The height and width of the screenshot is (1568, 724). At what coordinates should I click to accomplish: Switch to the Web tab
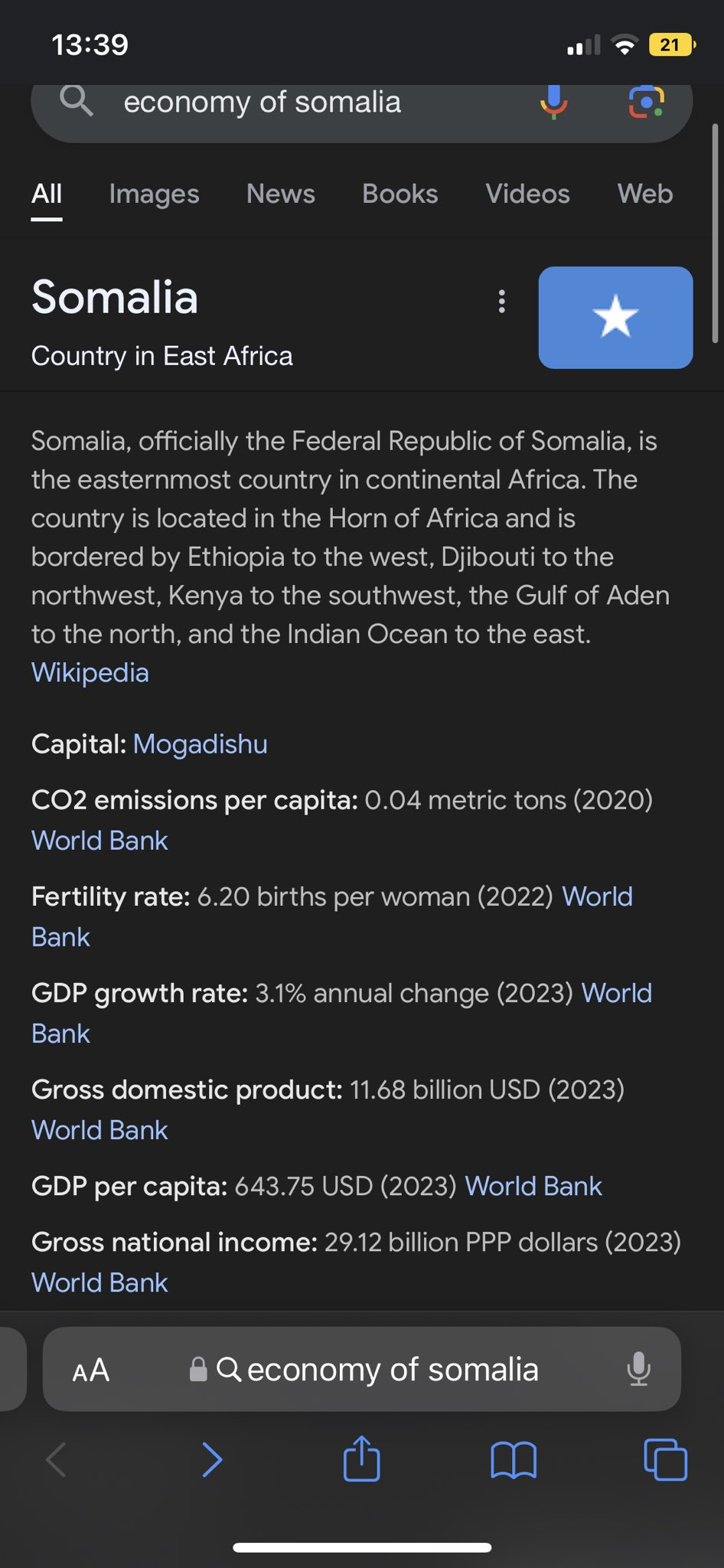click(x=645, y=194)
